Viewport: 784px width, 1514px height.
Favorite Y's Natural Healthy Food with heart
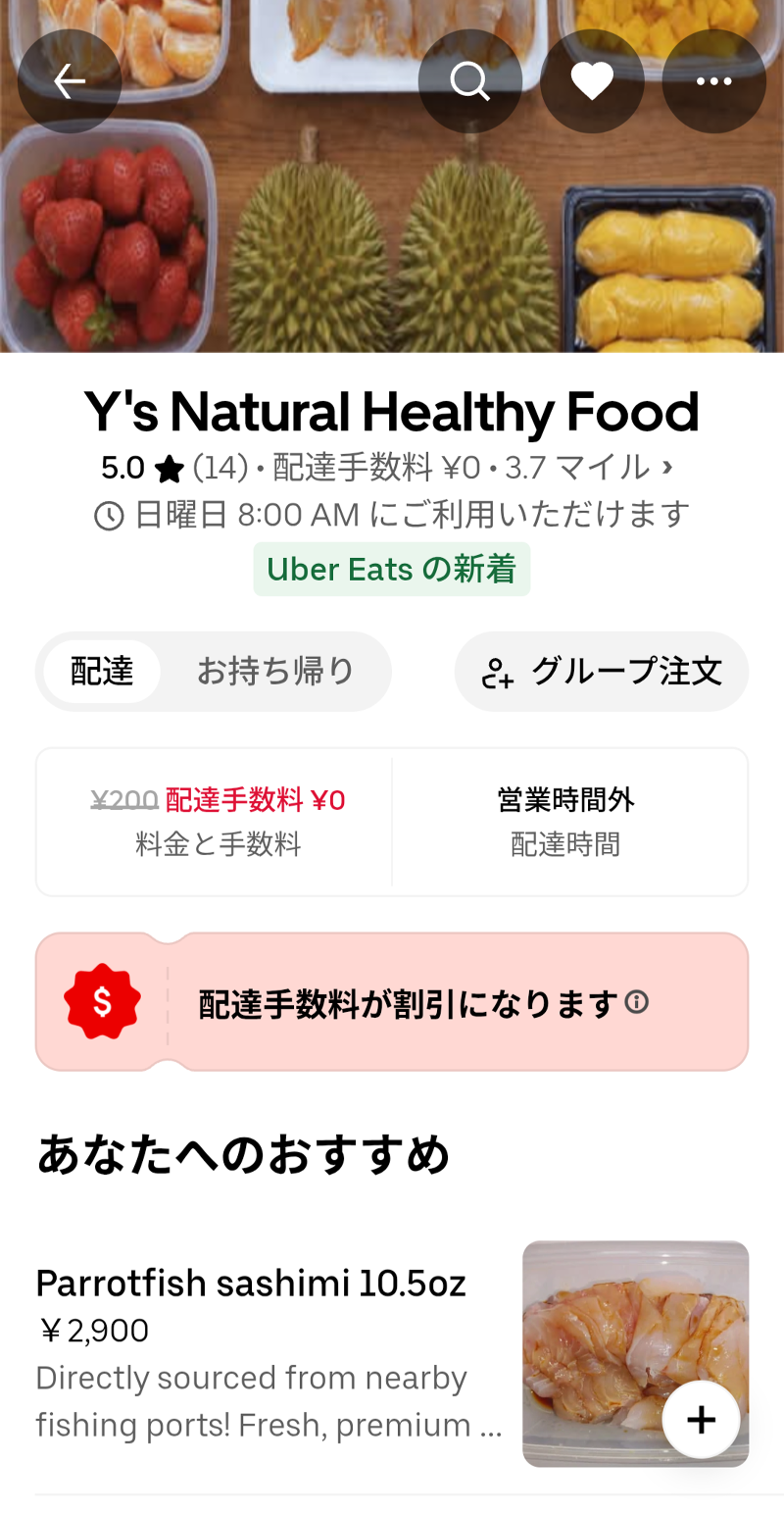coord(592,81)
